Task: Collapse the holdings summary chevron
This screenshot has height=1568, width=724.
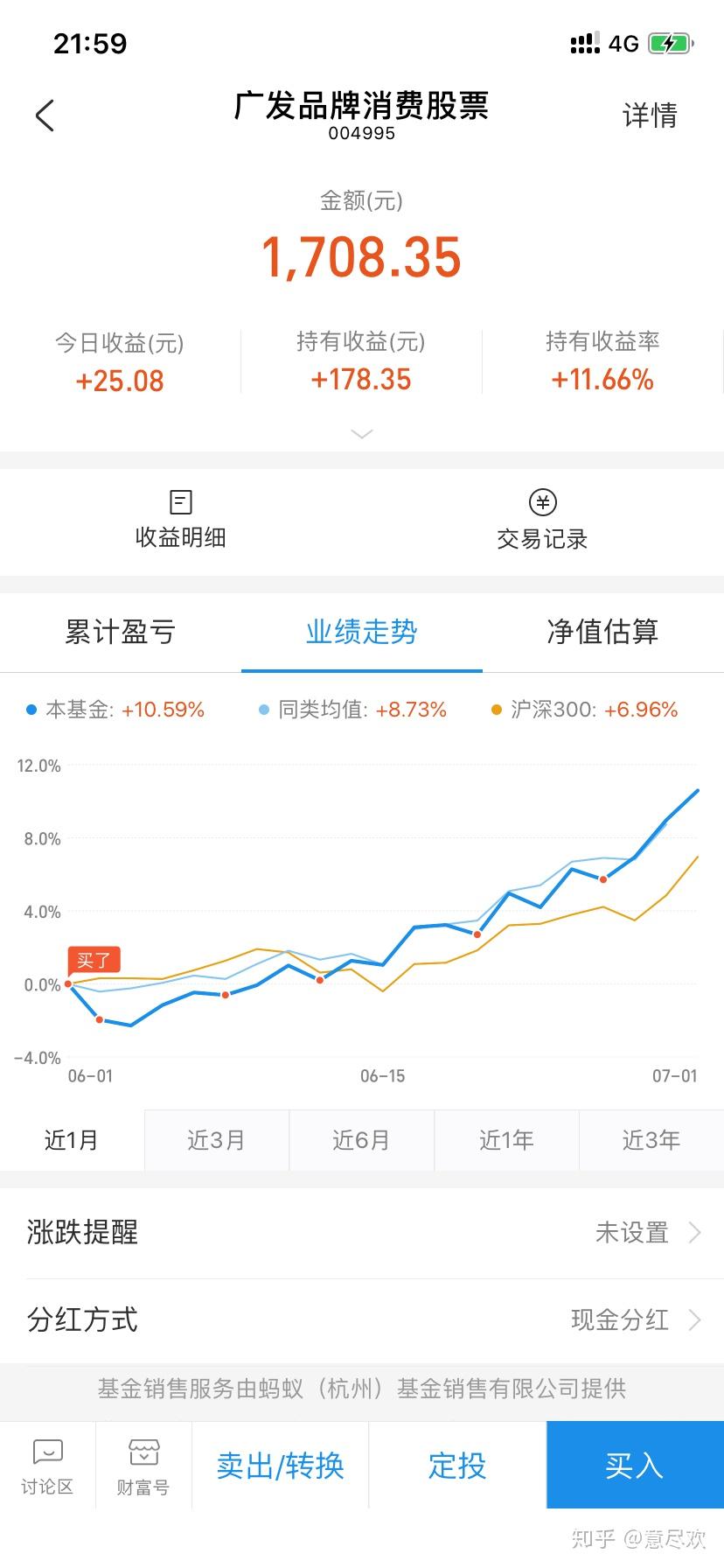Action: click(361, 434)
